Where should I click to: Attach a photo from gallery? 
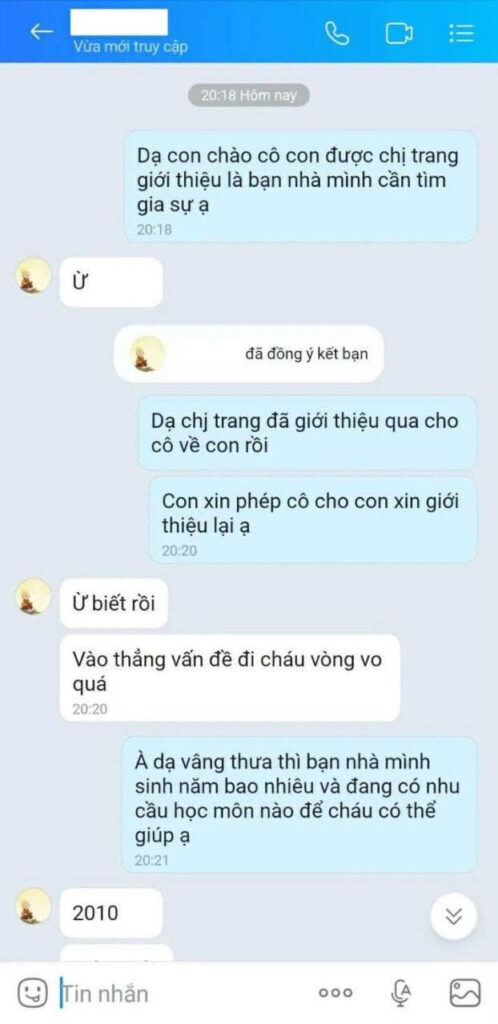pos(464,993)
